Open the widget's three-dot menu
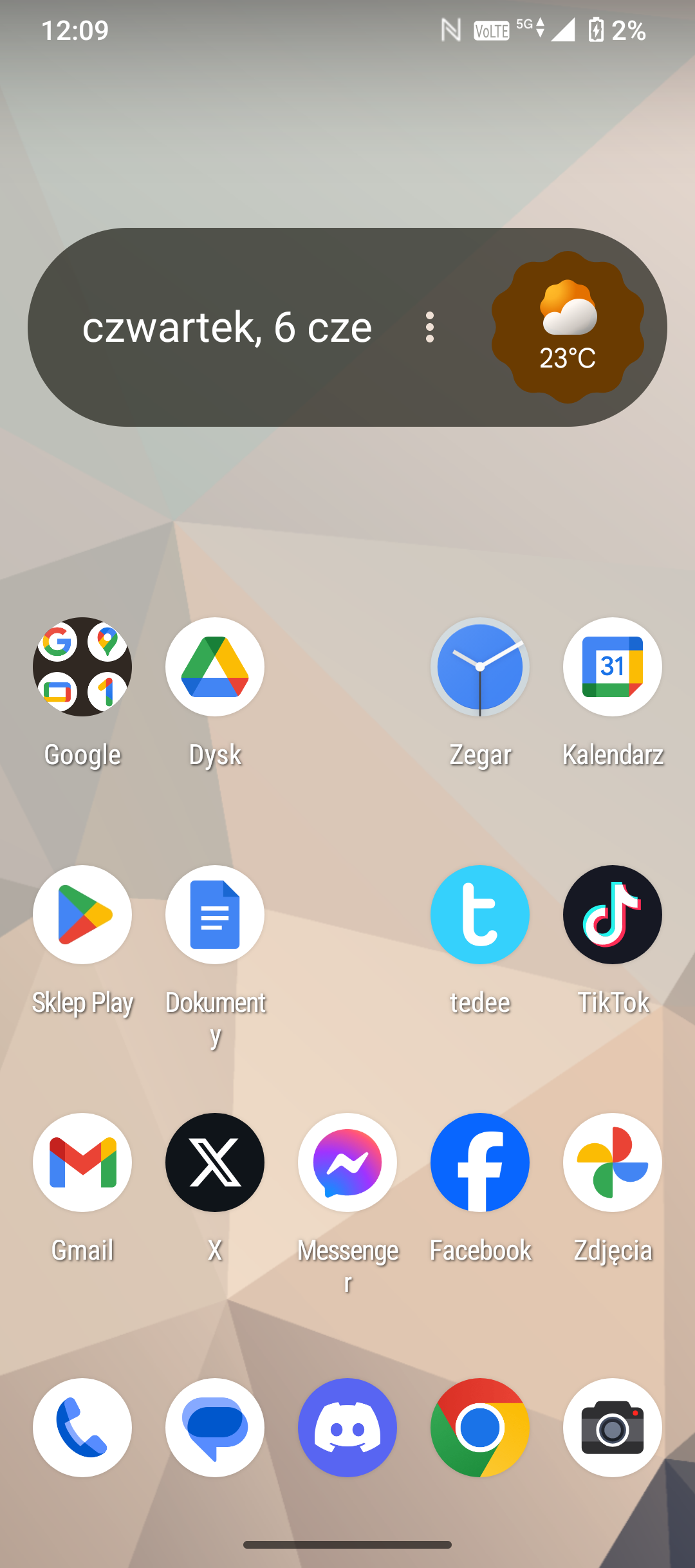The image size is (695, 1568). pyautogui.click(x=430, y=328)
